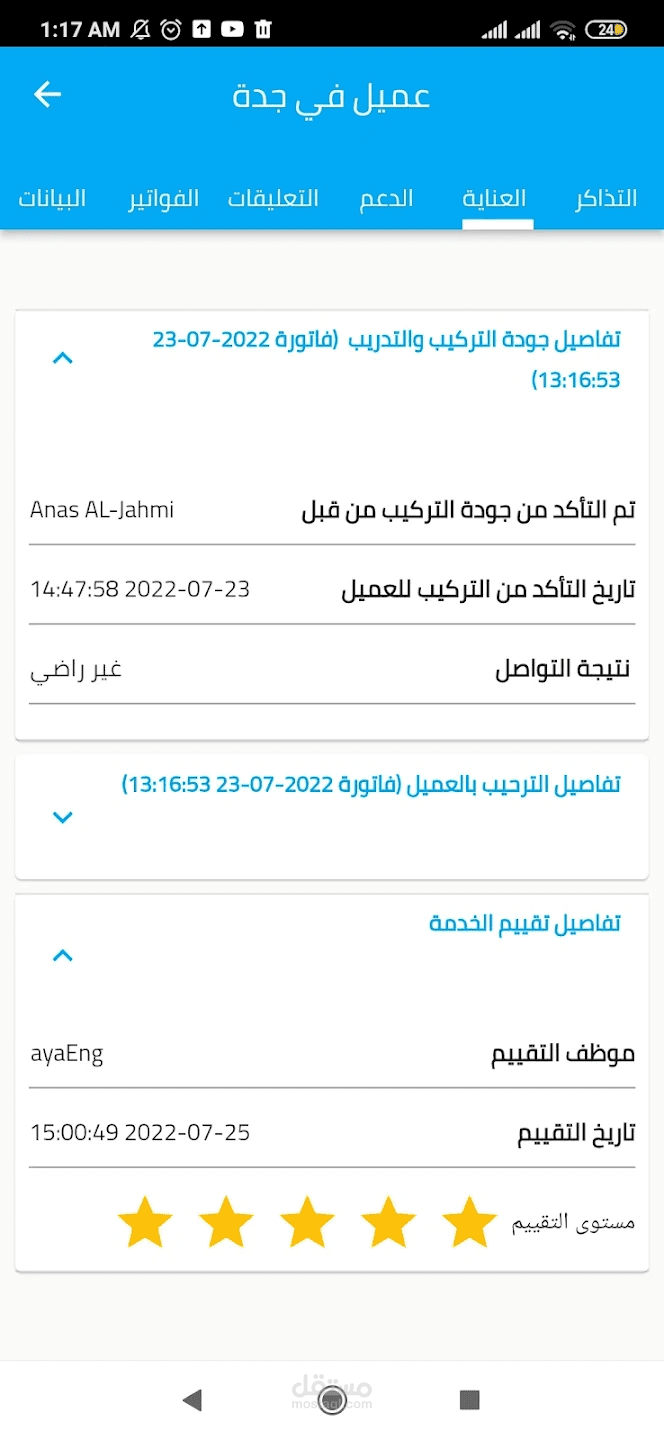Tap the system back button

[x=193, y=1400]
